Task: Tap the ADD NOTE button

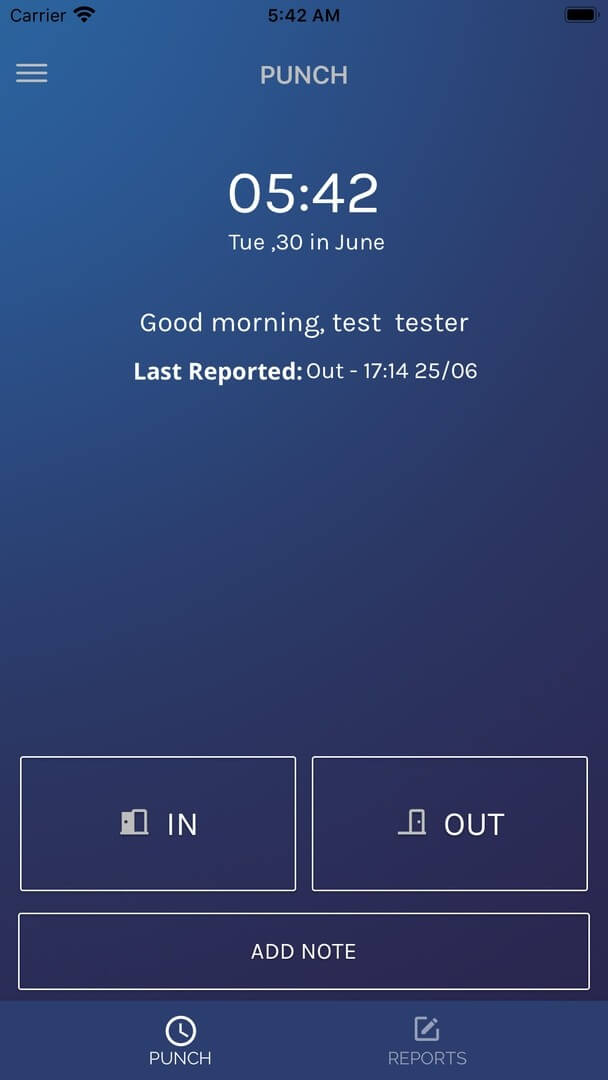Action: point(304,951)
